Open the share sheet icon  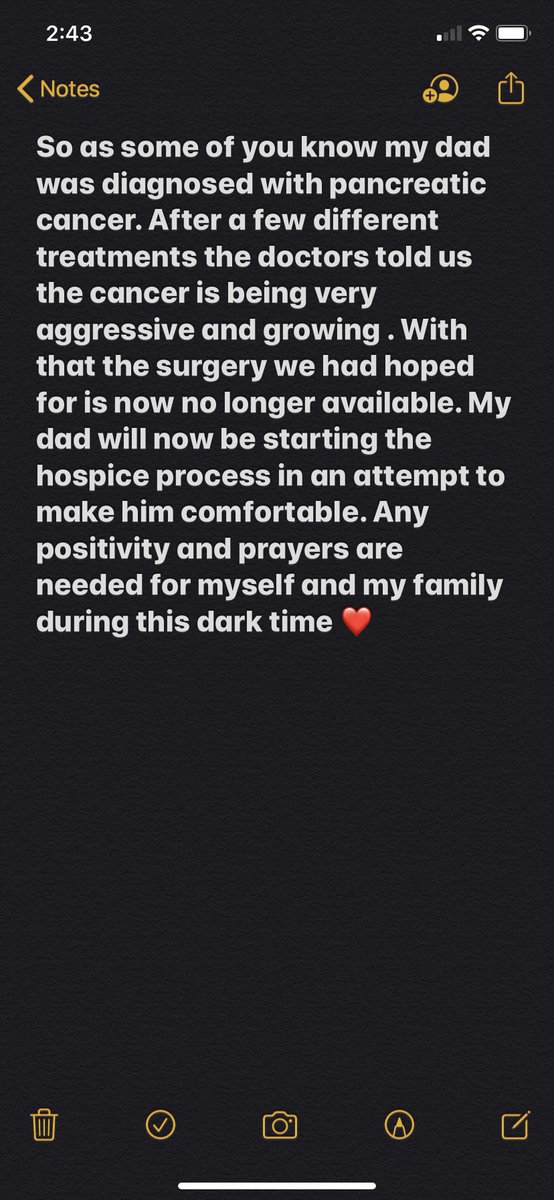tap(511, 88)
